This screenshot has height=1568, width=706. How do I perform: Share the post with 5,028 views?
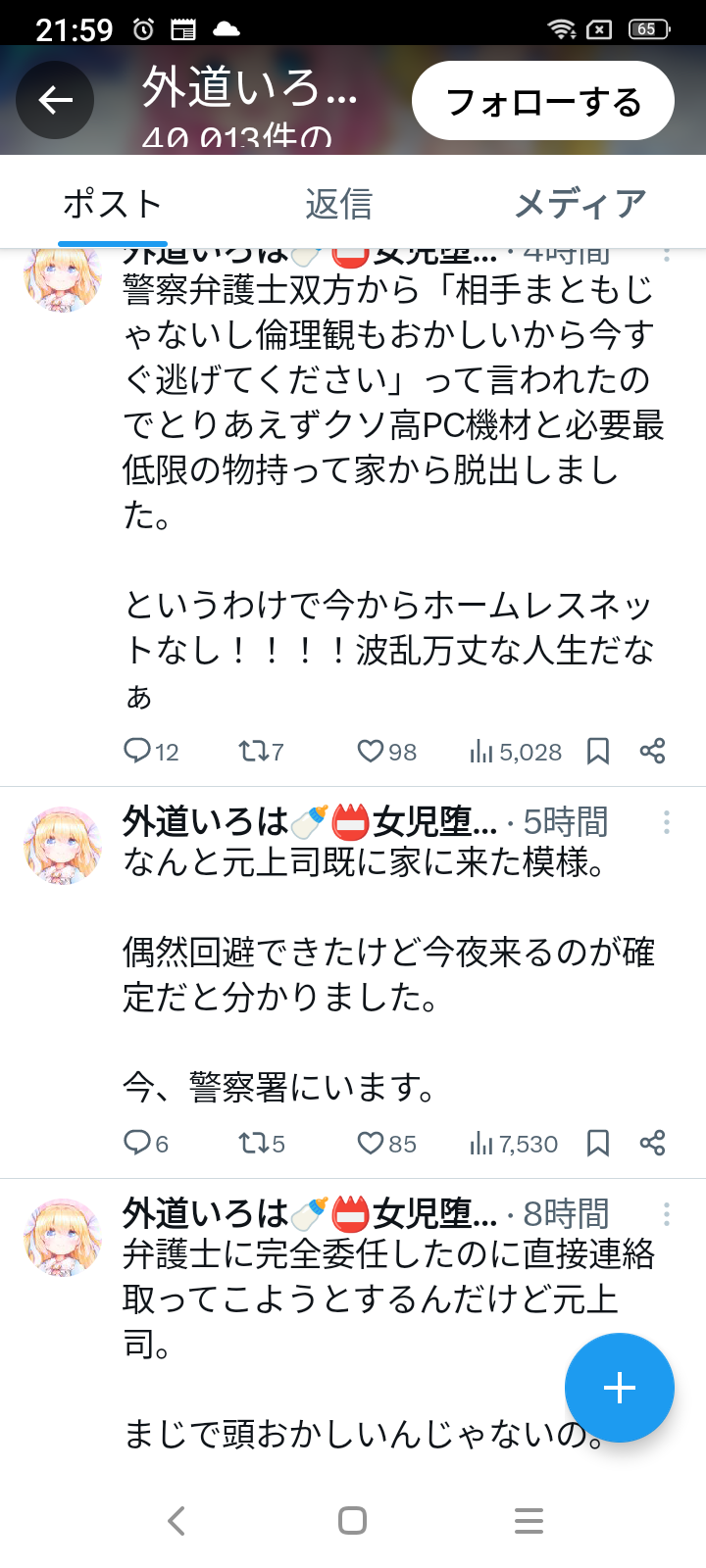coord(652,752)
